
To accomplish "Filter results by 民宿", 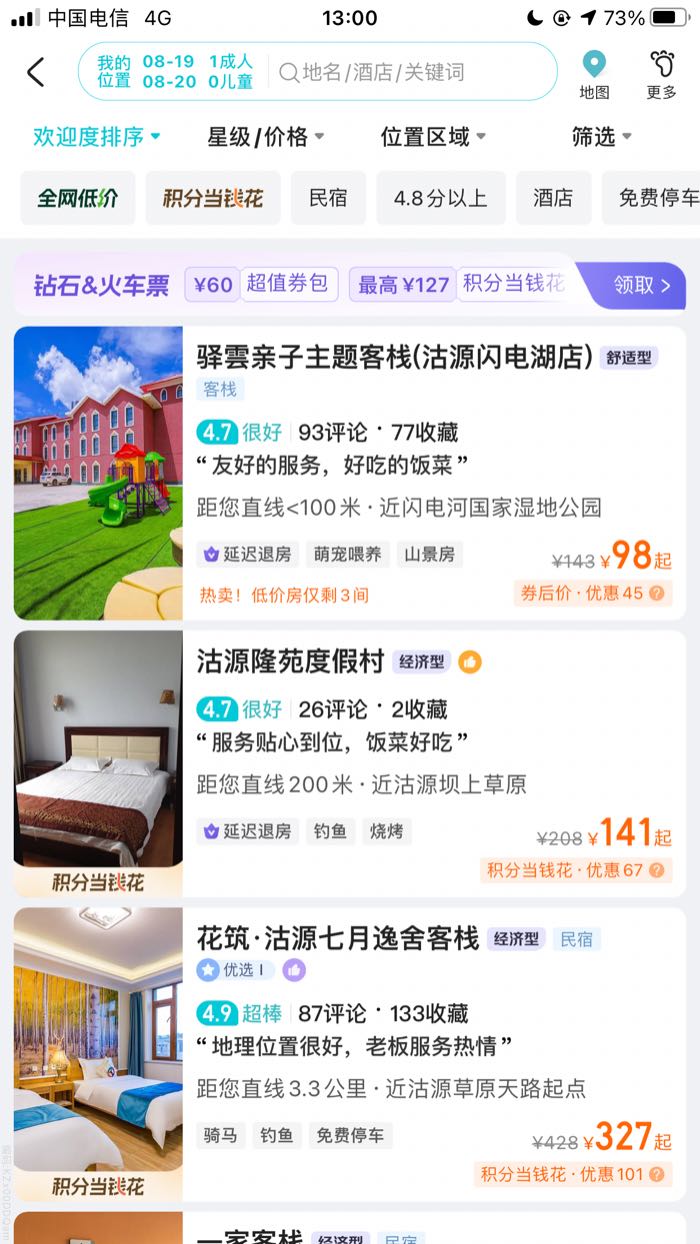I will pyautogui.click(x=328, y=198).
